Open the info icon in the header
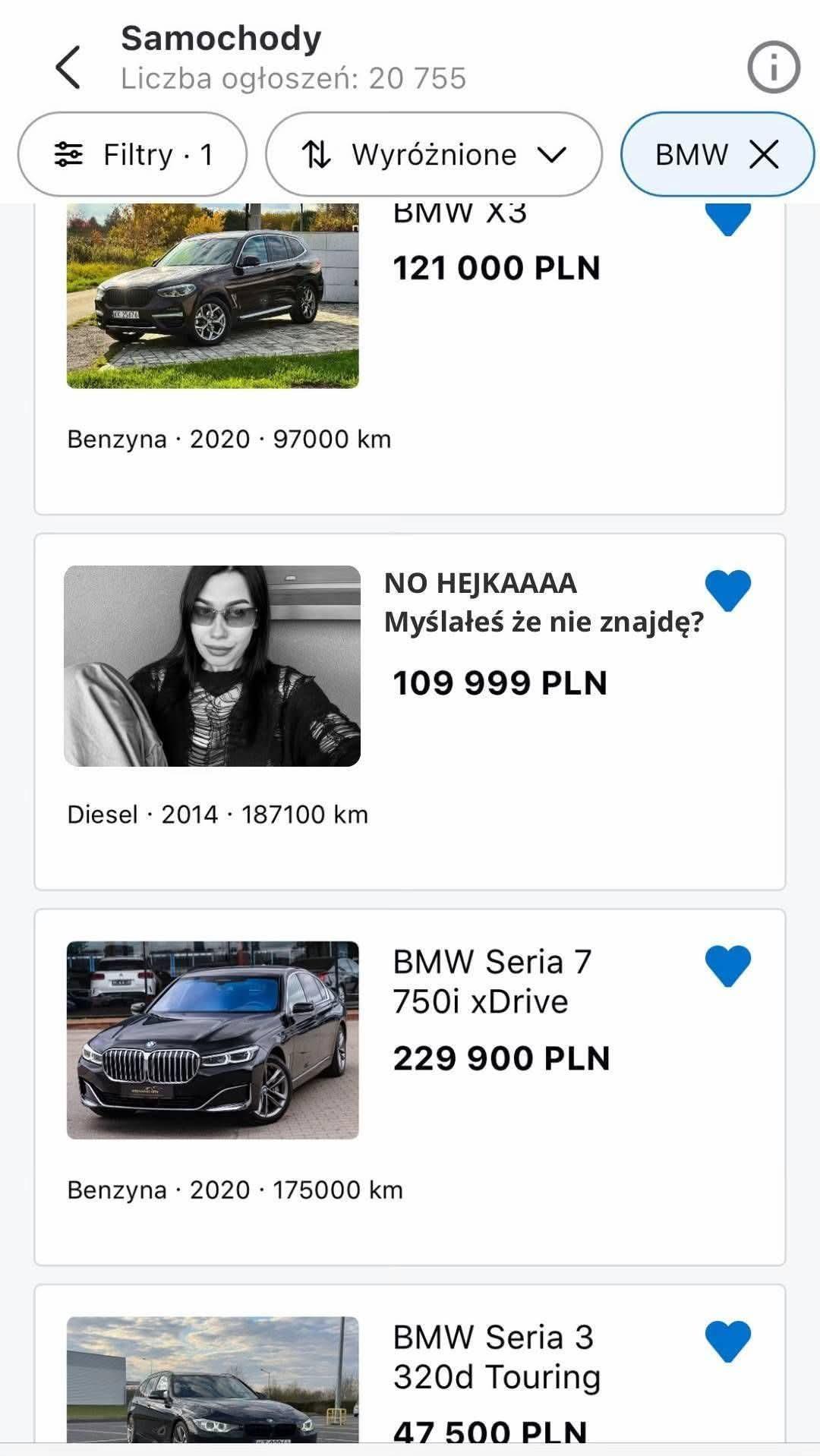Screen dimensions: 820x1456 773,68
